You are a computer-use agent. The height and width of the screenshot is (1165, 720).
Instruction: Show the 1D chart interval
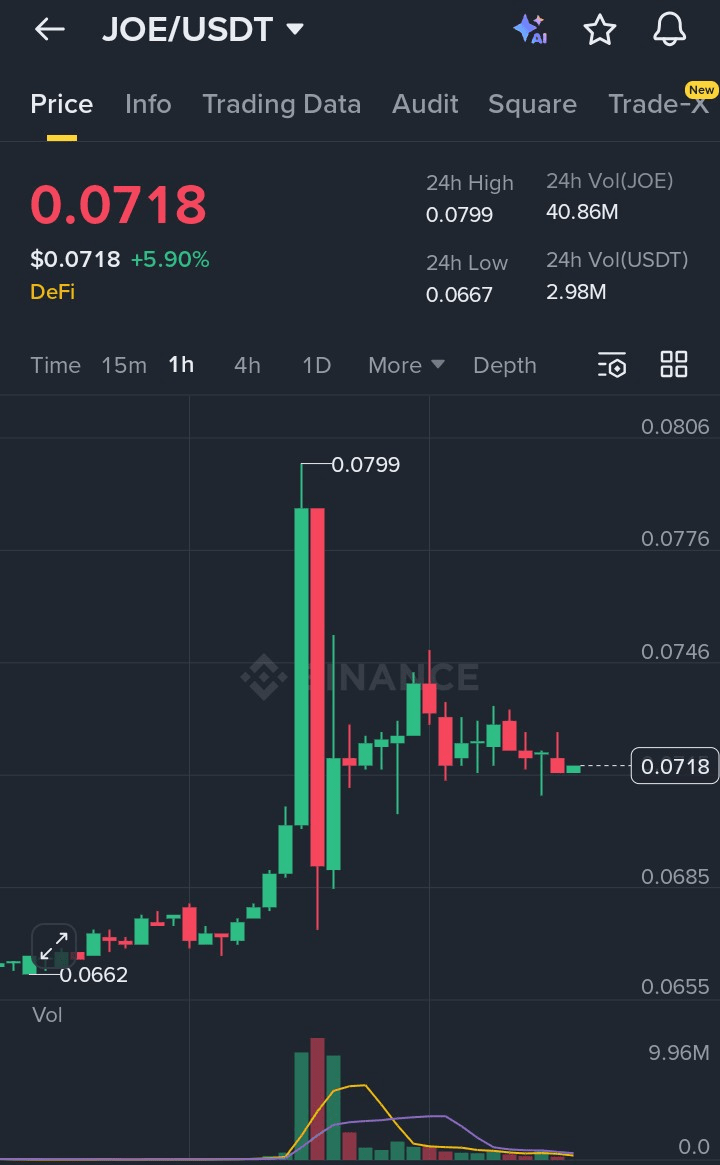(x=316, y=365)
